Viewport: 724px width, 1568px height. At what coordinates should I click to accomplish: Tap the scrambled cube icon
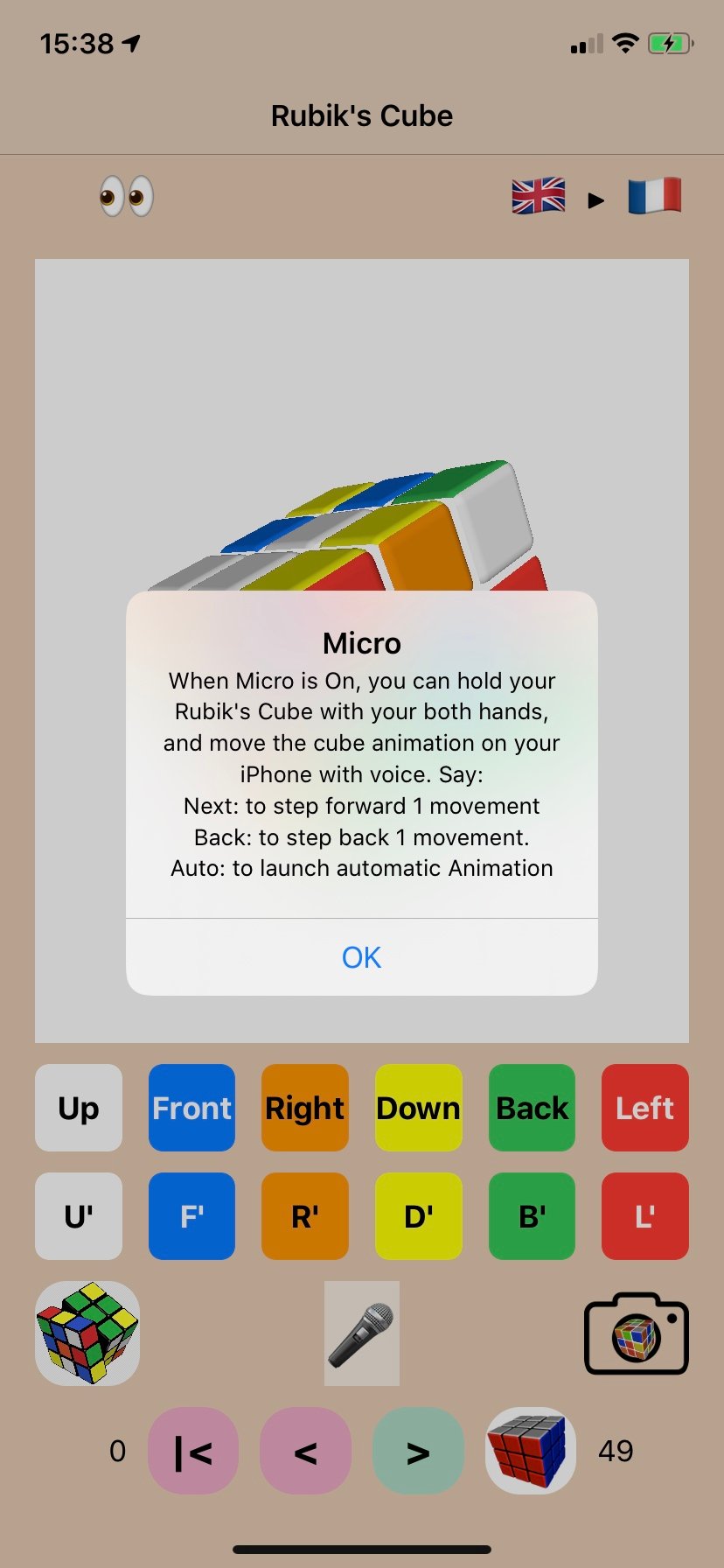(x=87, y=1333)
